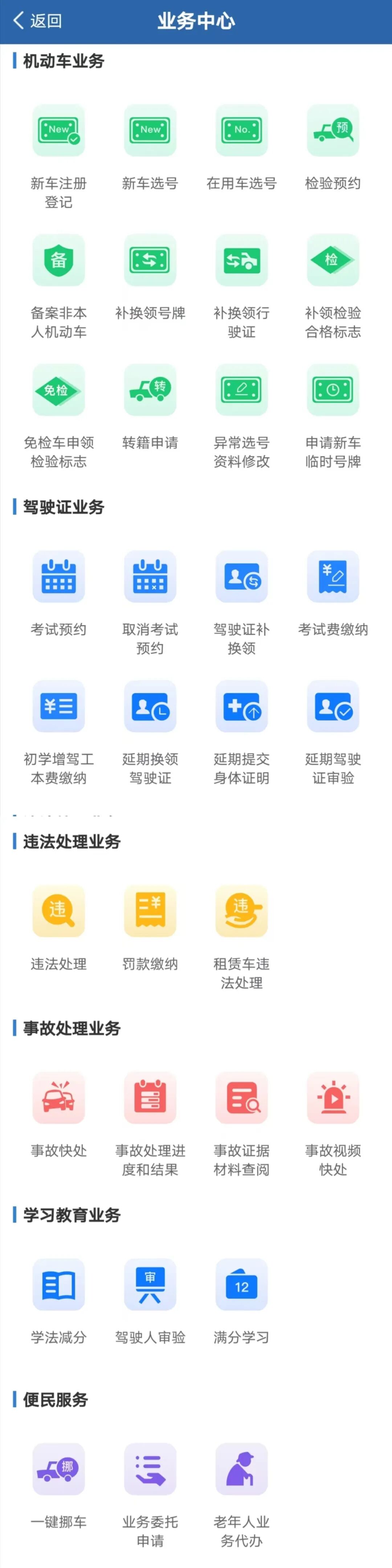Tap 违法处理 to handle violations
Screen dimensions: 392x1568
click(58, 910)
